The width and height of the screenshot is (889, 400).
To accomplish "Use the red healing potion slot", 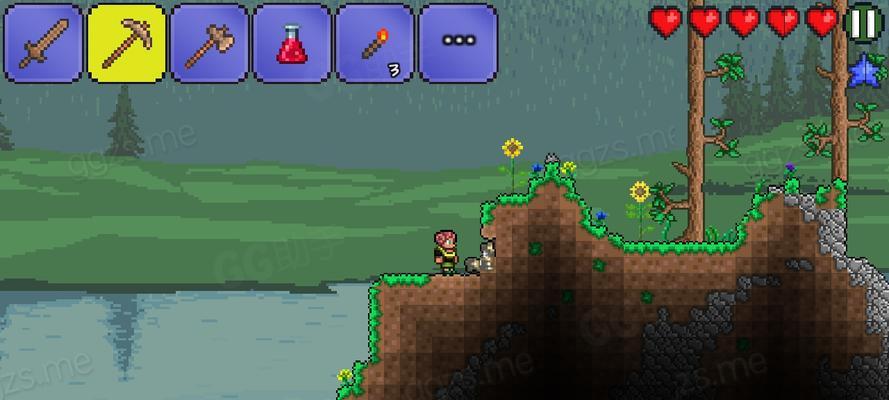I will click(291, 43).
